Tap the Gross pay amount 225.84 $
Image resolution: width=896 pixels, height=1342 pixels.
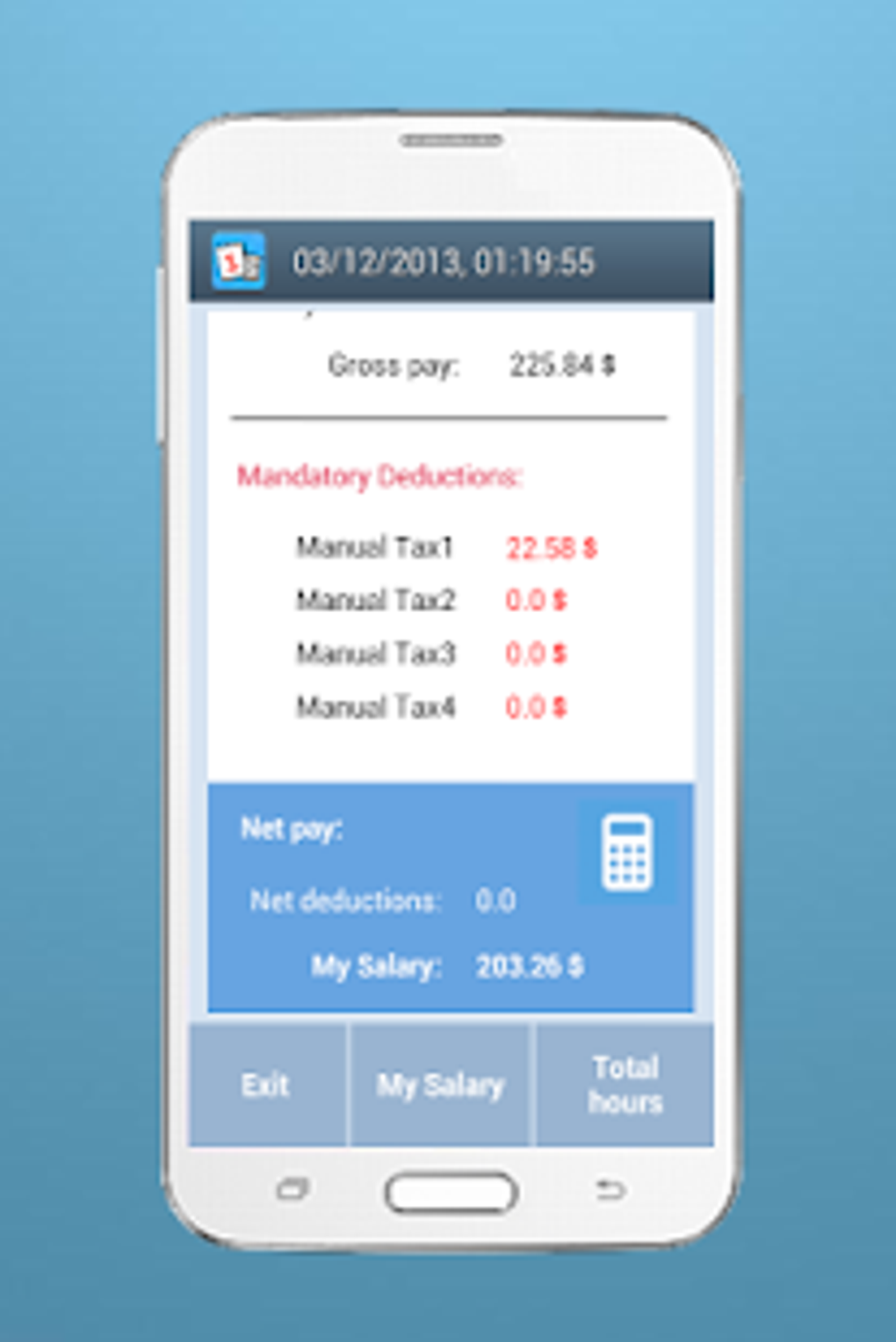point(562,365)
